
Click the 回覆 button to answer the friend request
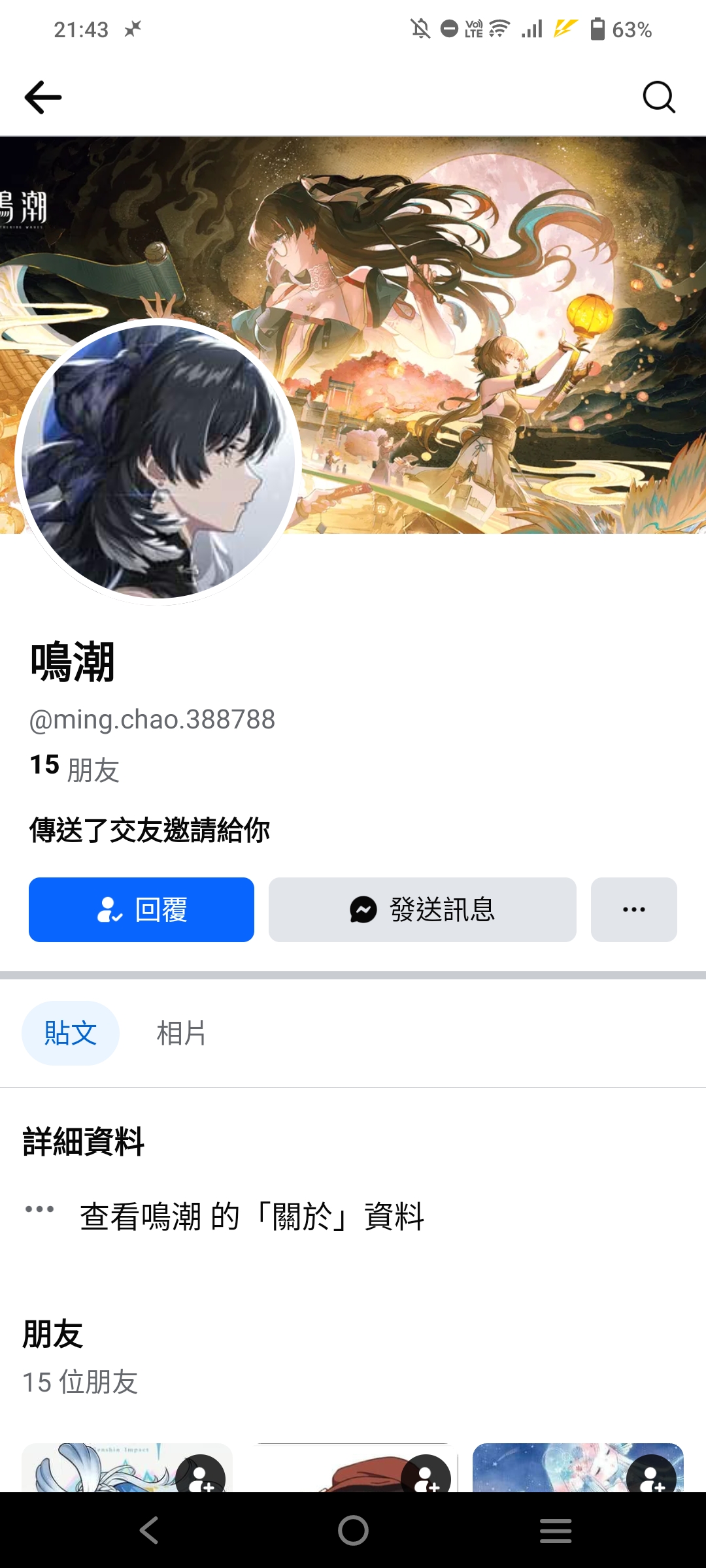tap(141, 909)
